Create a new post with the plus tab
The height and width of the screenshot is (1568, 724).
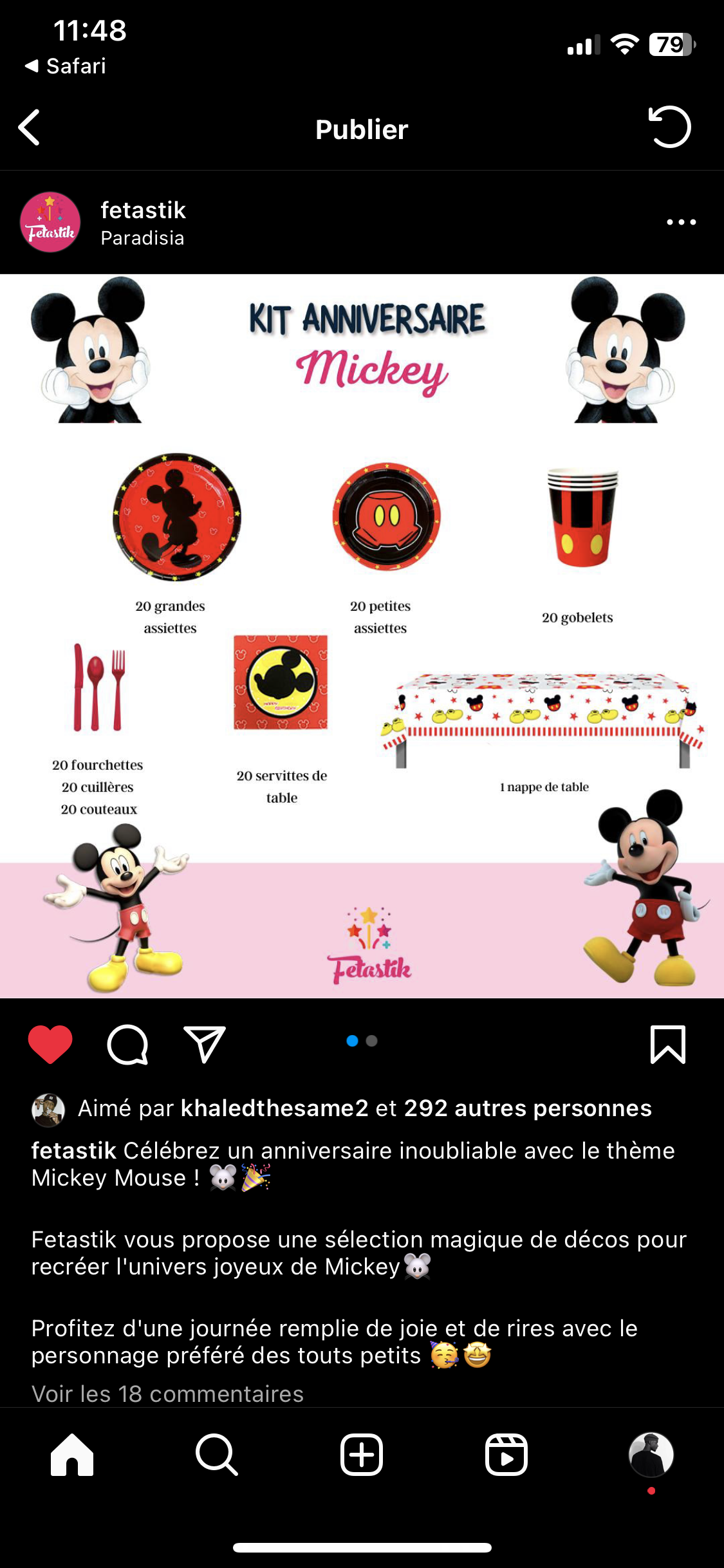[x=362, y=1455]
